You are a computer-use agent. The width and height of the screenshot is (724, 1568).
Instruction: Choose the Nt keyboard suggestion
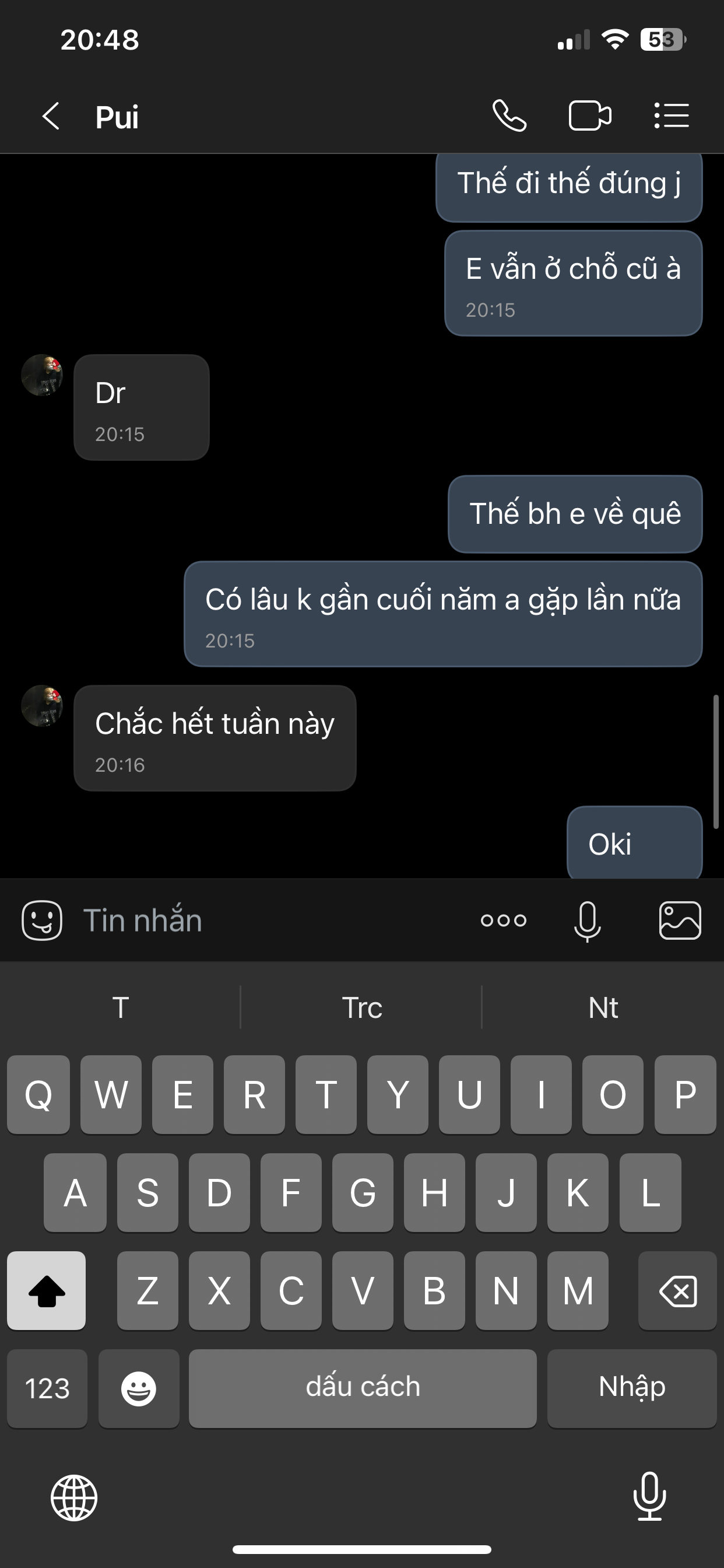pyautogui.click(x=603, y=1007)
